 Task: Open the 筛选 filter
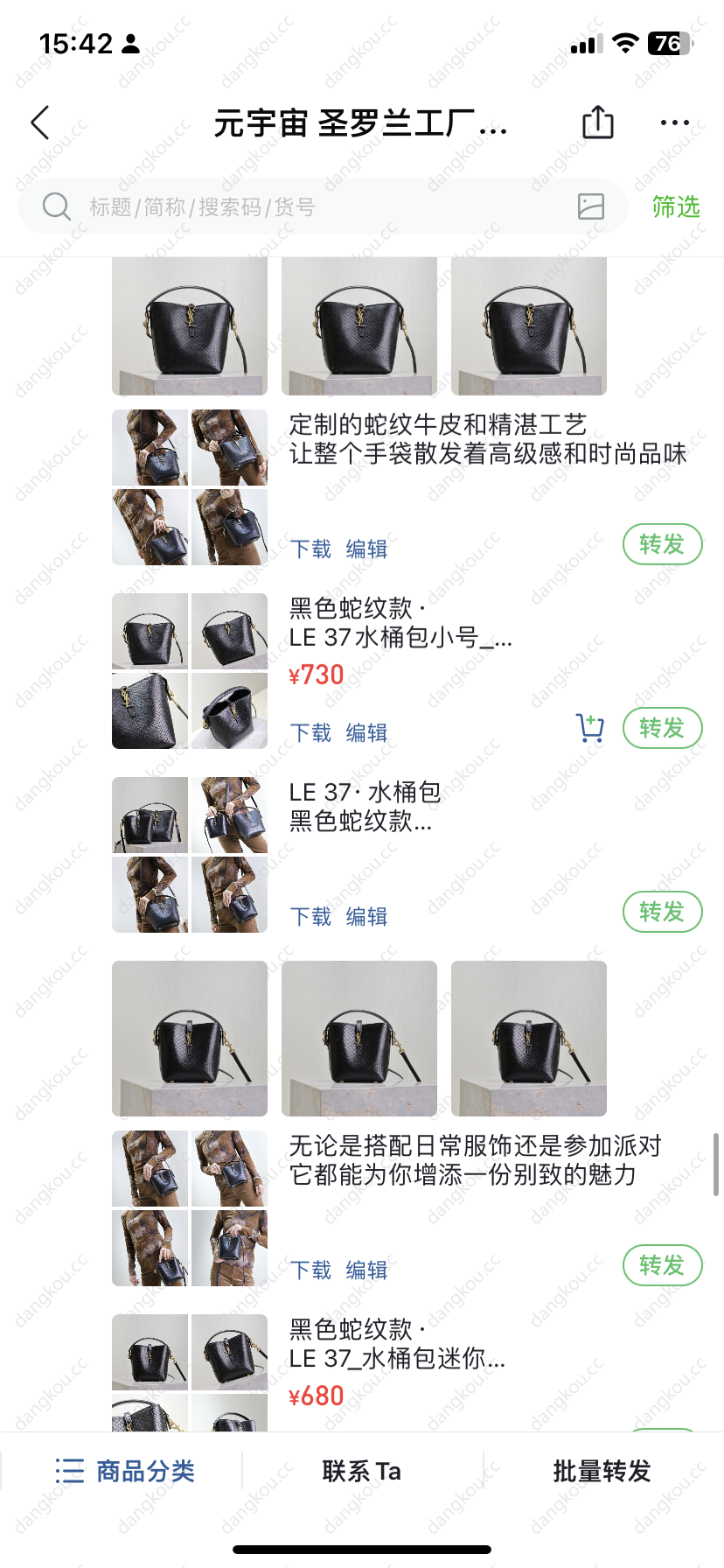pos(676,207)
